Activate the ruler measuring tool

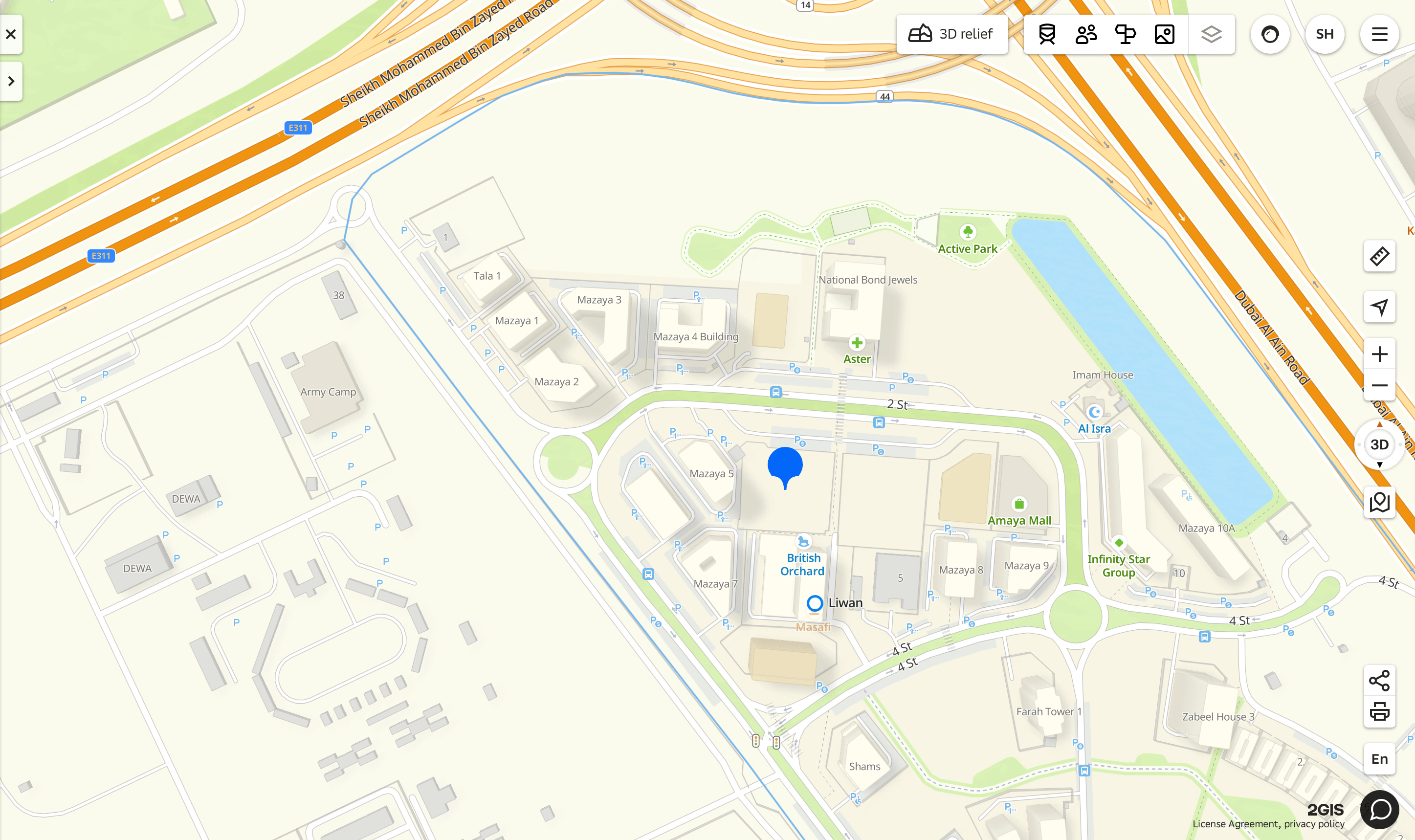click(1379, 256)
